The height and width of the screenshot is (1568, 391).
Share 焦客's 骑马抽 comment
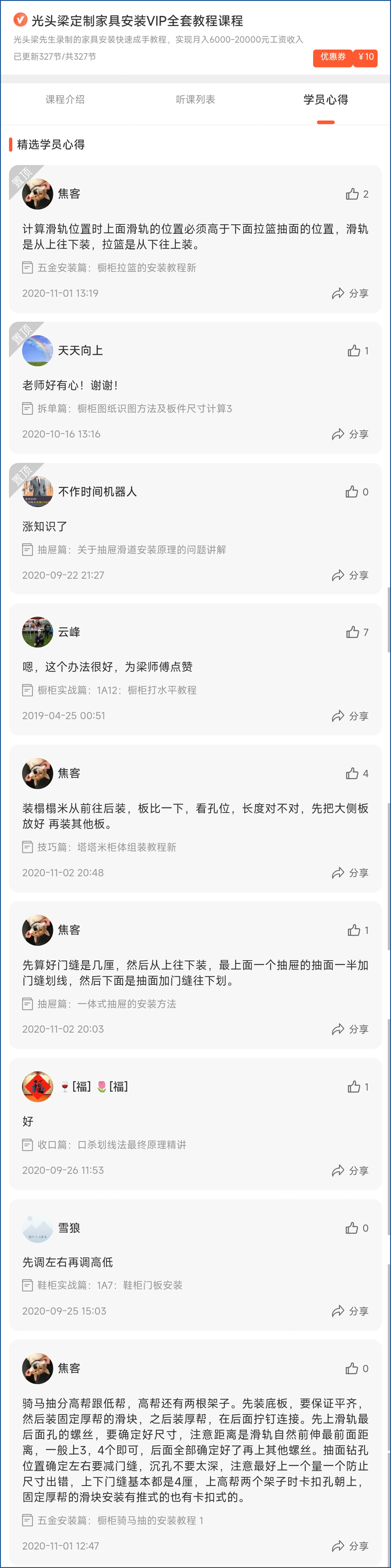(350, 1546)
